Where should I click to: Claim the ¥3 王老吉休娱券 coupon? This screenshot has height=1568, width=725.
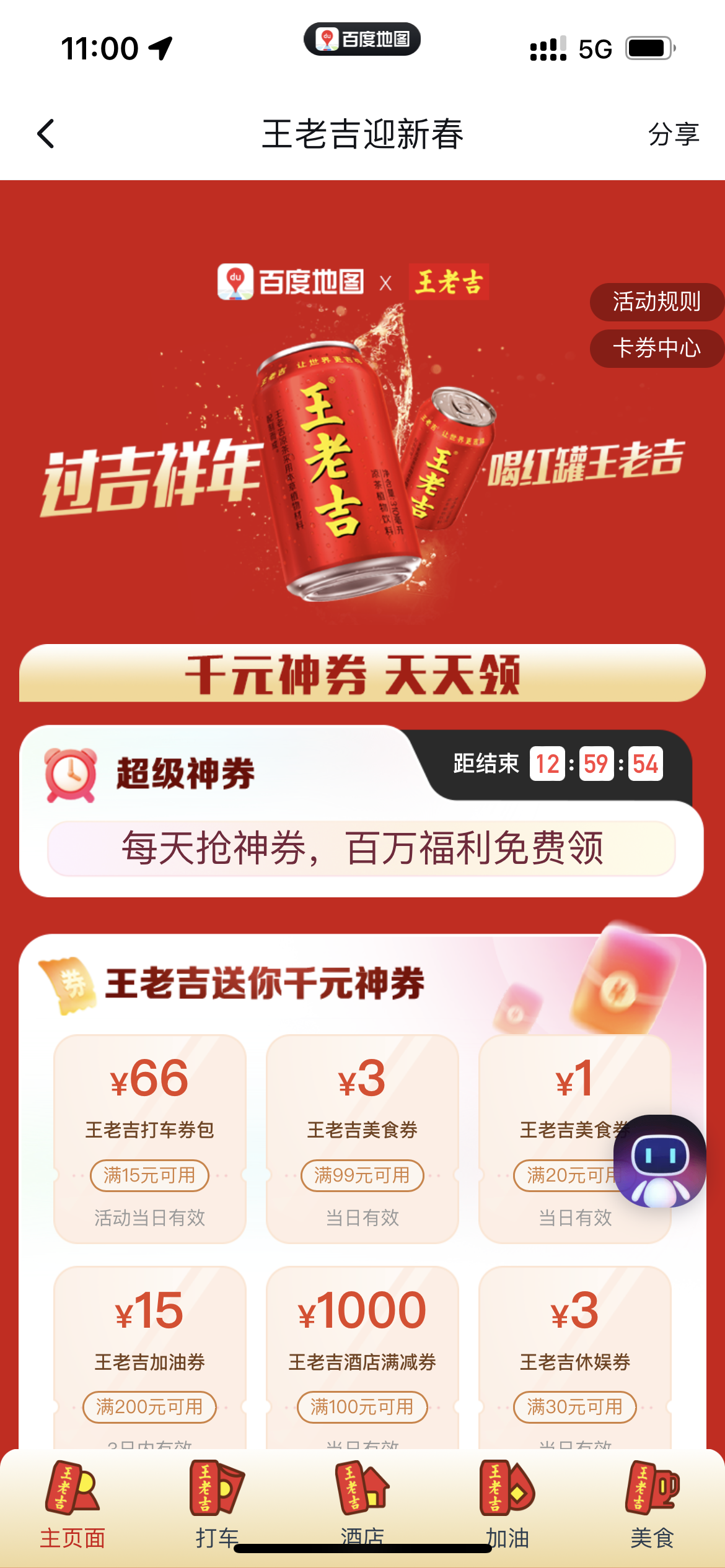click(x=574, y=1356)
